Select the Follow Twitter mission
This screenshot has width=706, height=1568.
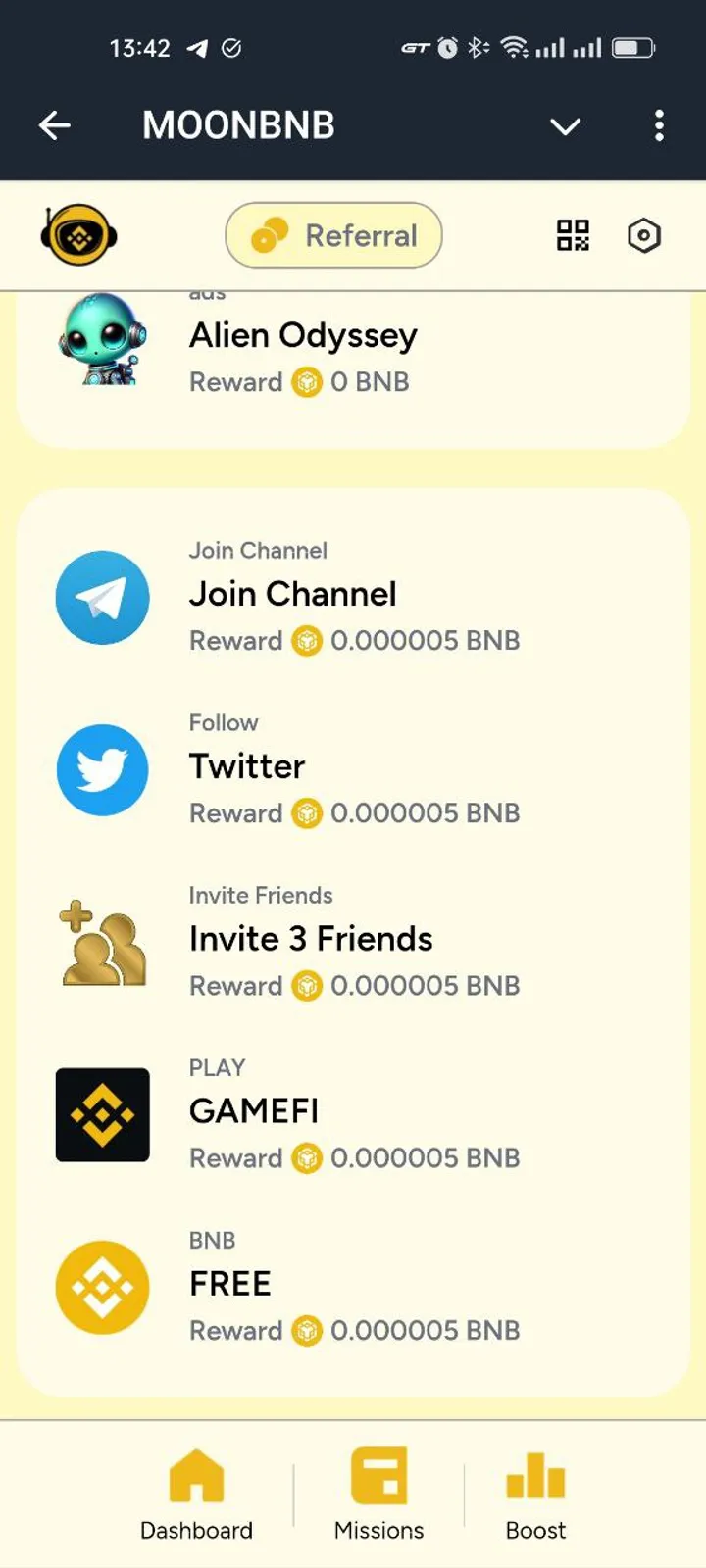click(247, 767)
